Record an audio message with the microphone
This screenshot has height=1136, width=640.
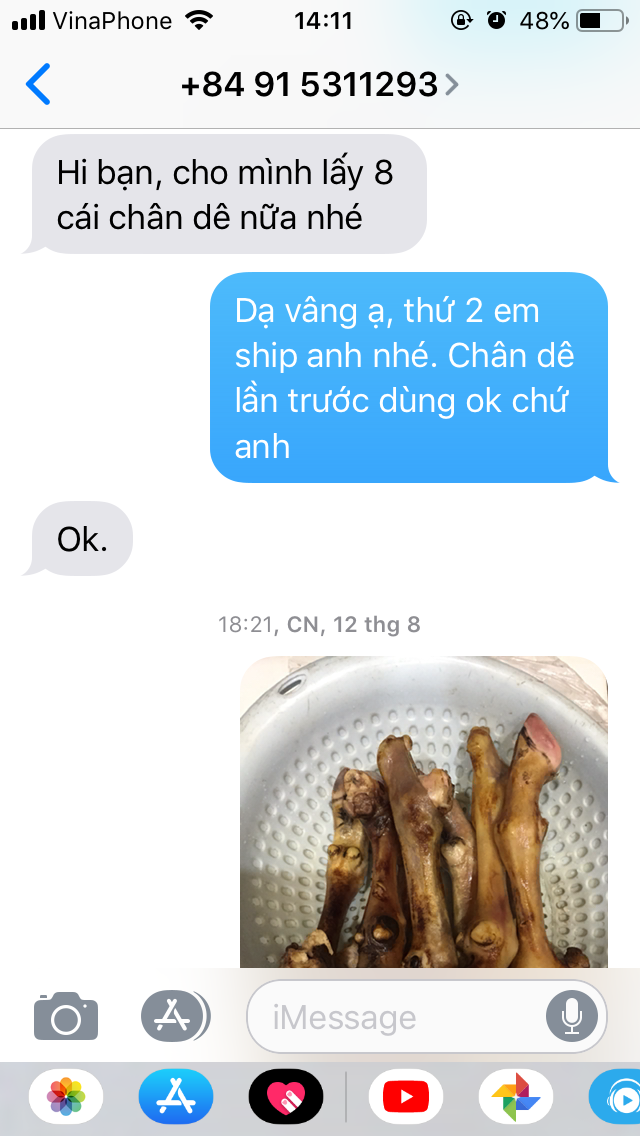coord(572,1016)
